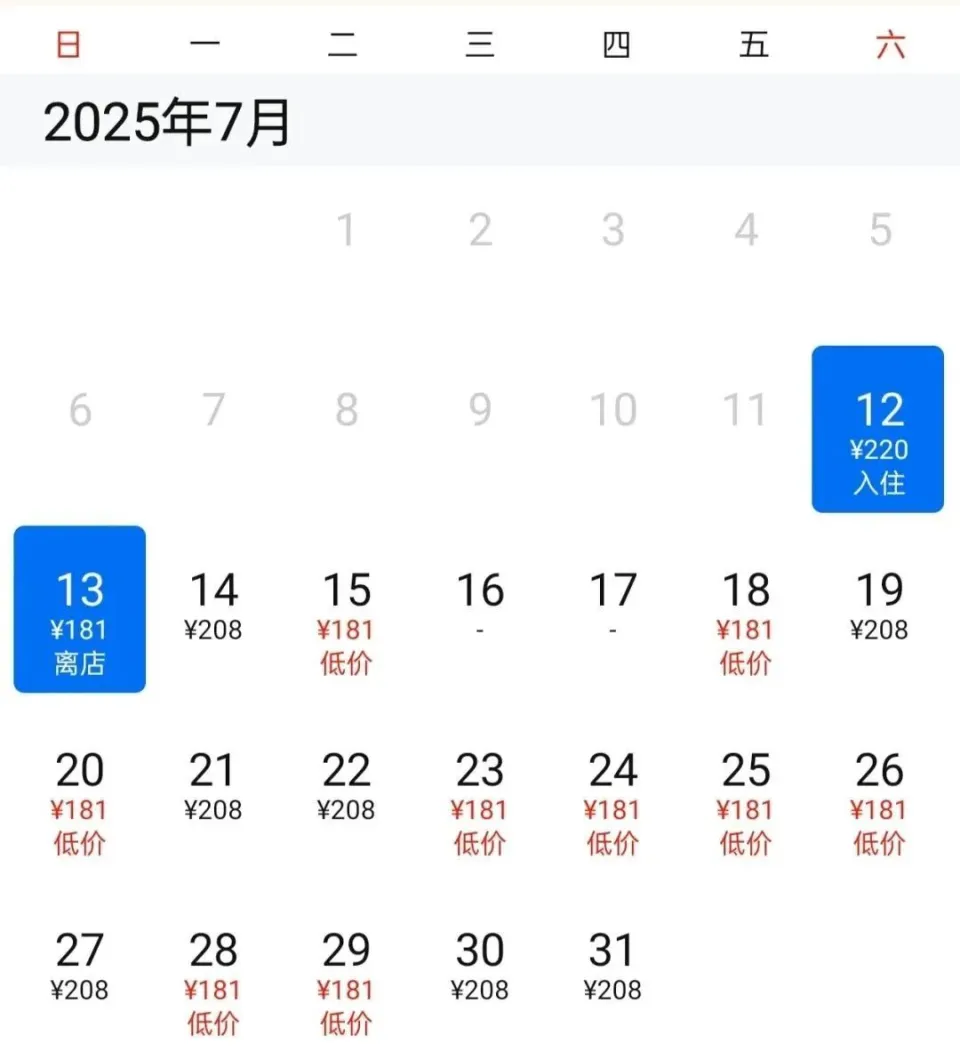Select July 26 on the calendar

click(880, 798)
